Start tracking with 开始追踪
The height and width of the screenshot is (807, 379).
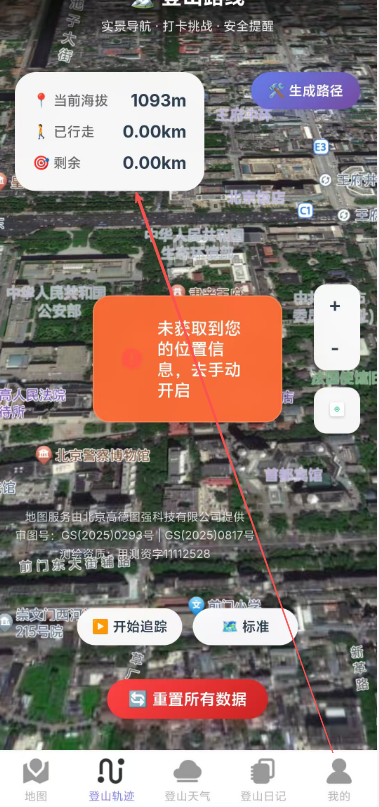130,626
